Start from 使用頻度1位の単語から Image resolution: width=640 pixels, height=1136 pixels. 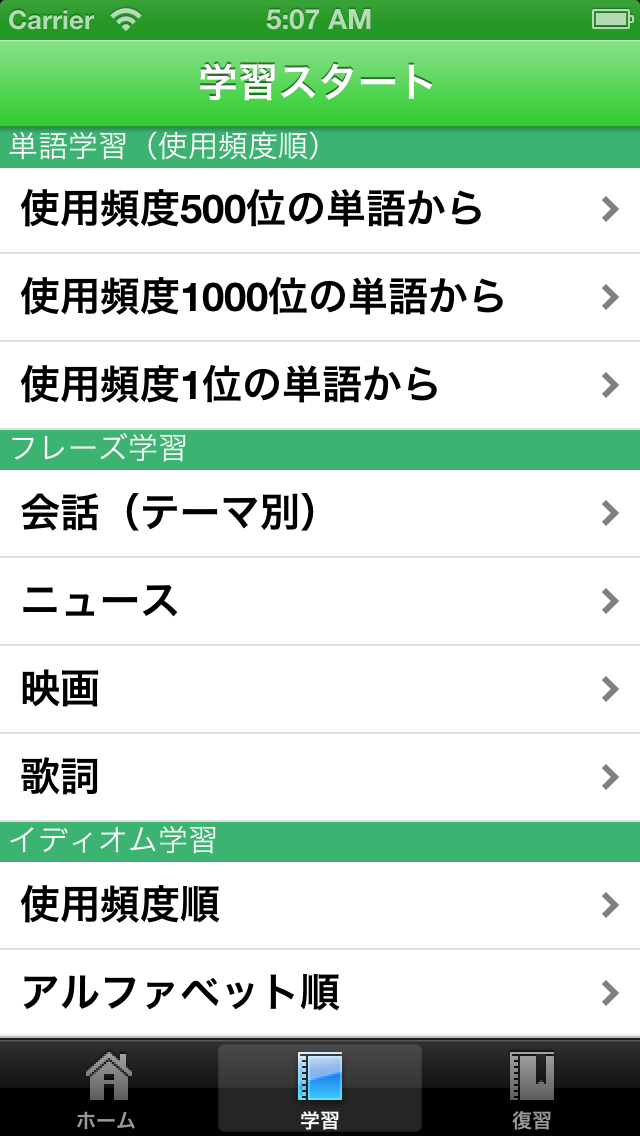pyautogui.click(x=320, y=385)
